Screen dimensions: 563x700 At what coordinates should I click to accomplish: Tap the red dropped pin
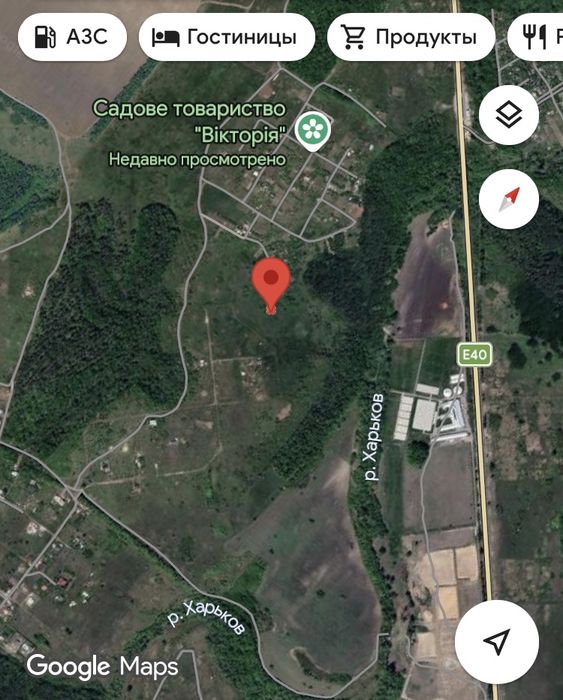point(271,286)
